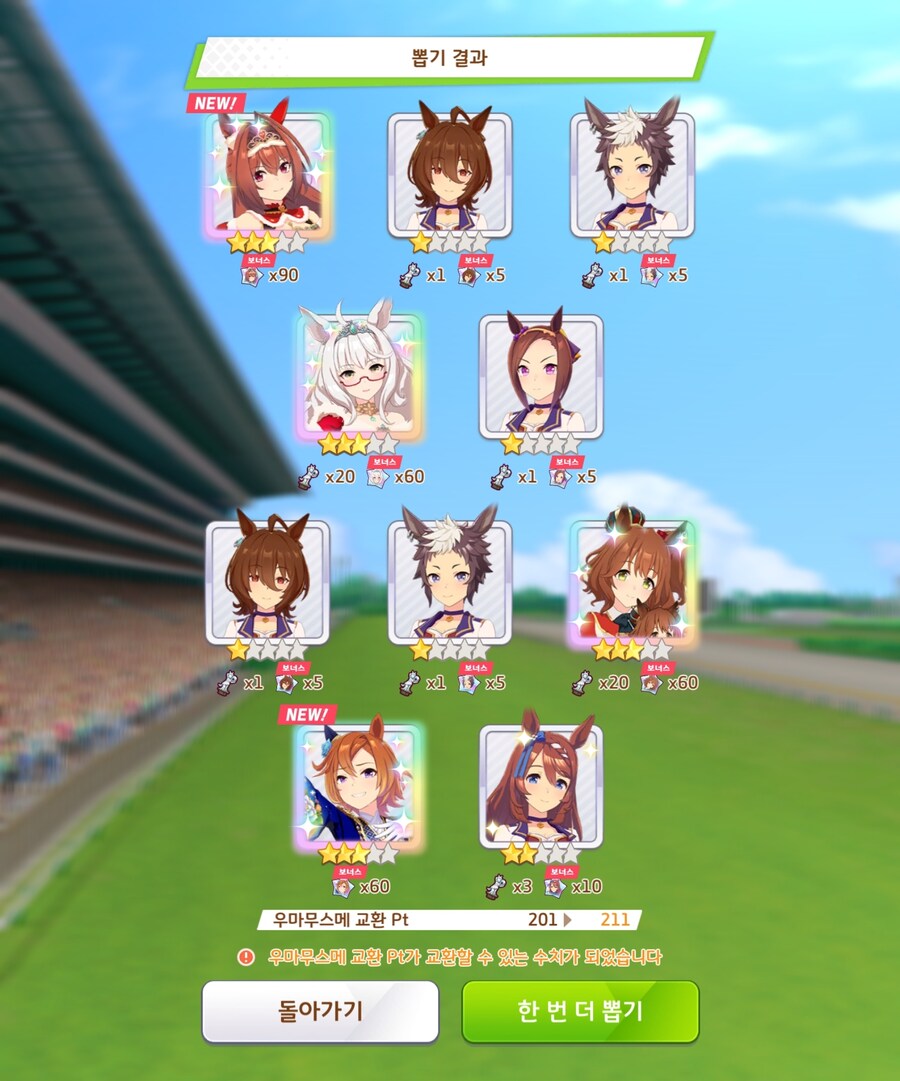900x1081 pixels.
Task: Tap 한 번 더 뽑기 to pull again
Action: pos(580,1011)
